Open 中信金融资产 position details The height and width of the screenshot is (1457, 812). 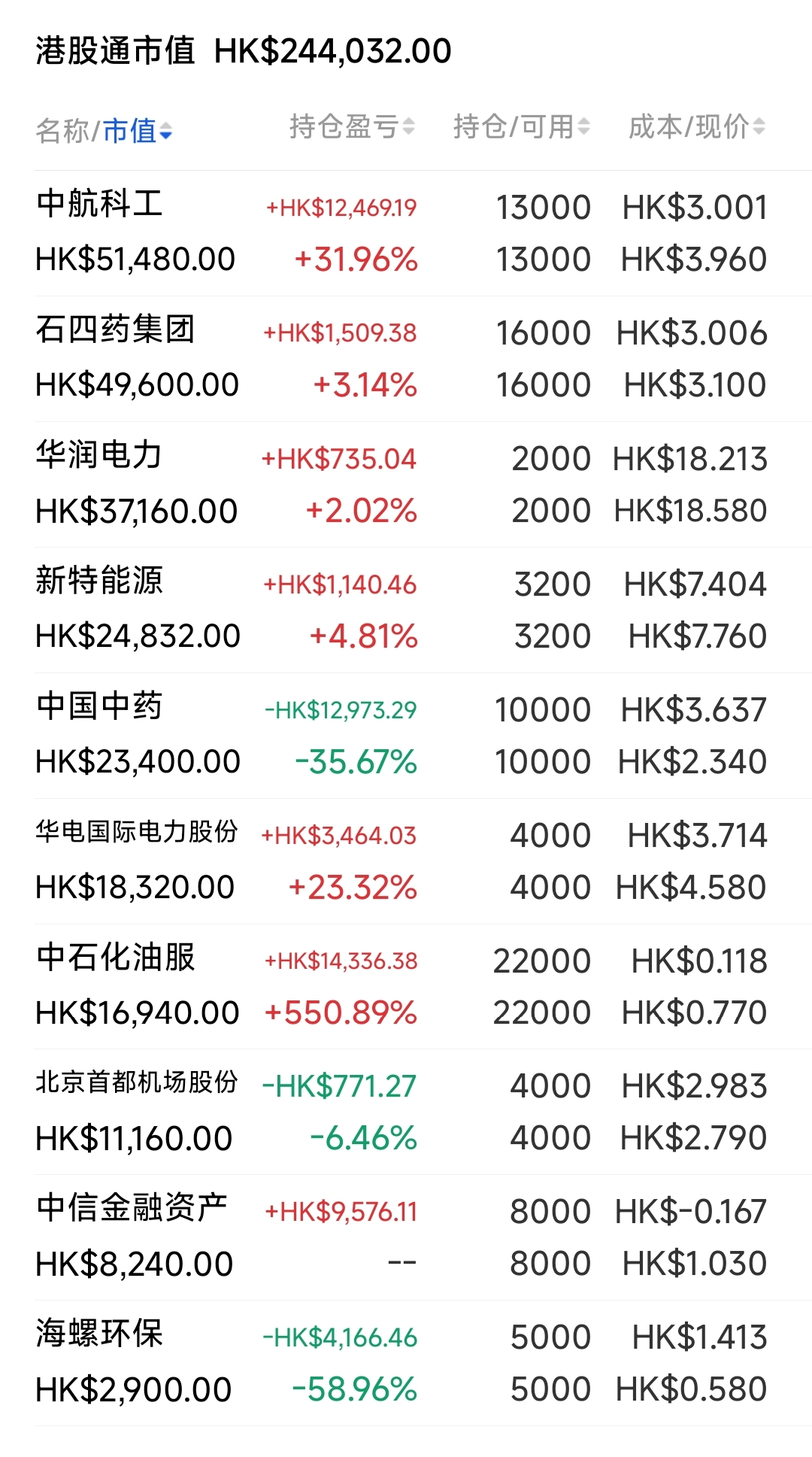click(406, 1237)
